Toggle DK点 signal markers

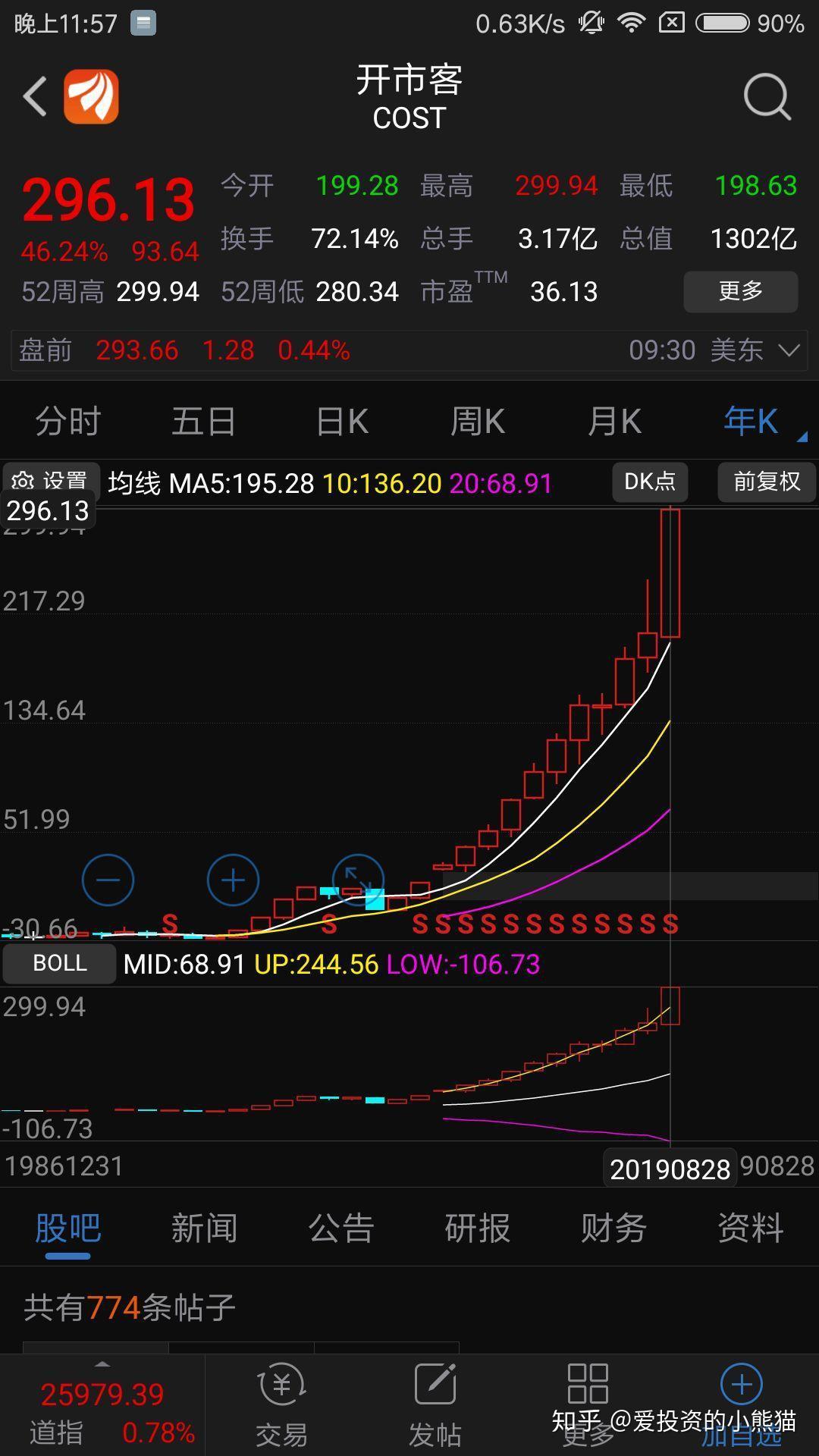click(x=649, y=482)
